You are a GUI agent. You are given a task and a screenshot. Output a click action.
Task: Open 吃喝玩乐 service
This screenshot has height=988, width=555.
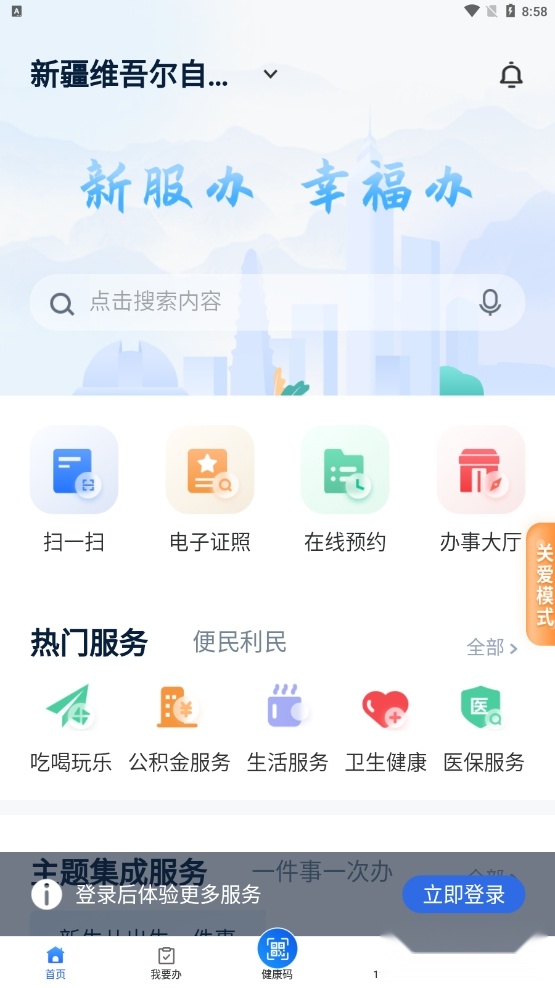coord(71,728)
